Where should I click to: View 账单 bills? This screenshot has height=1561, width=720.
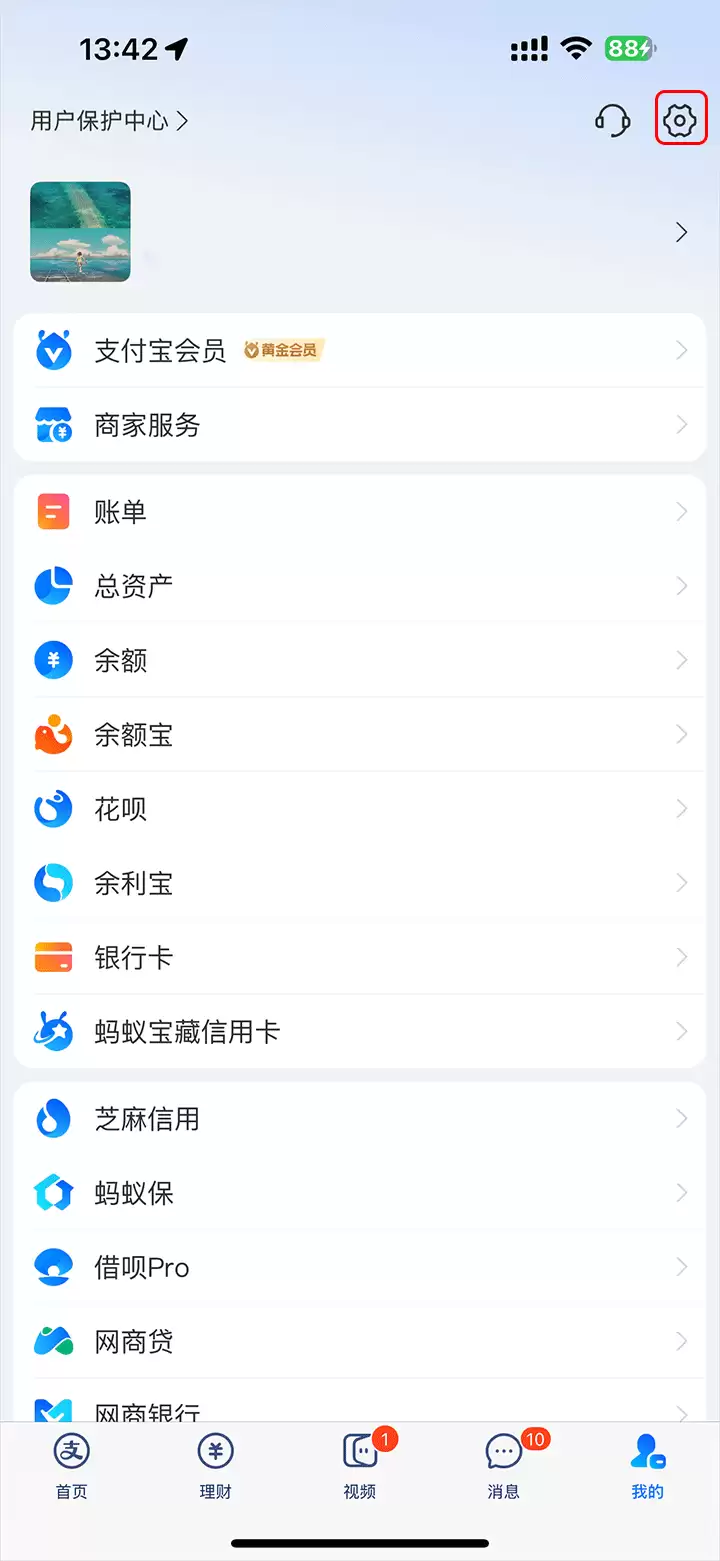[x=360, y=512]
